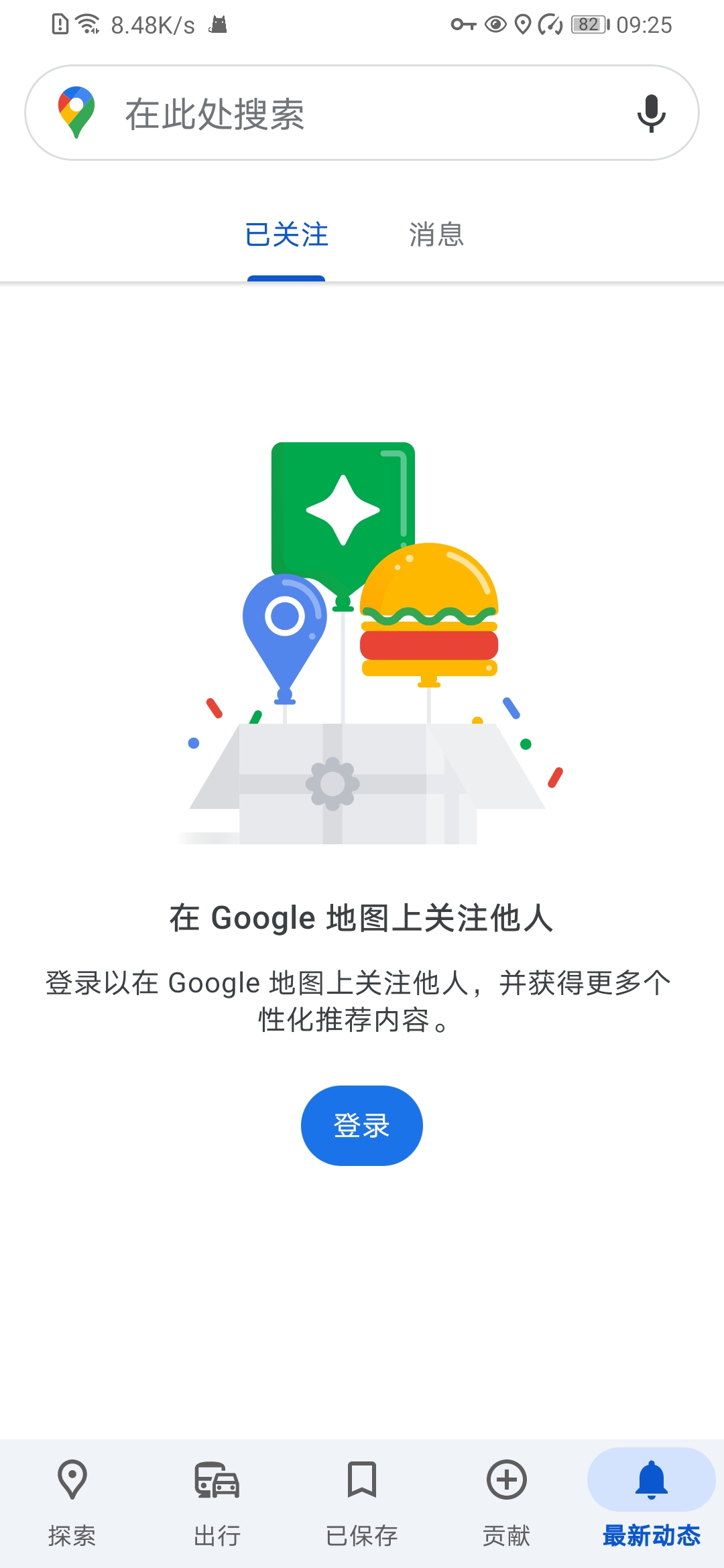This screenshot has height=1568, width=724.
Task: Tap the location services status icon
Action: 524,24
